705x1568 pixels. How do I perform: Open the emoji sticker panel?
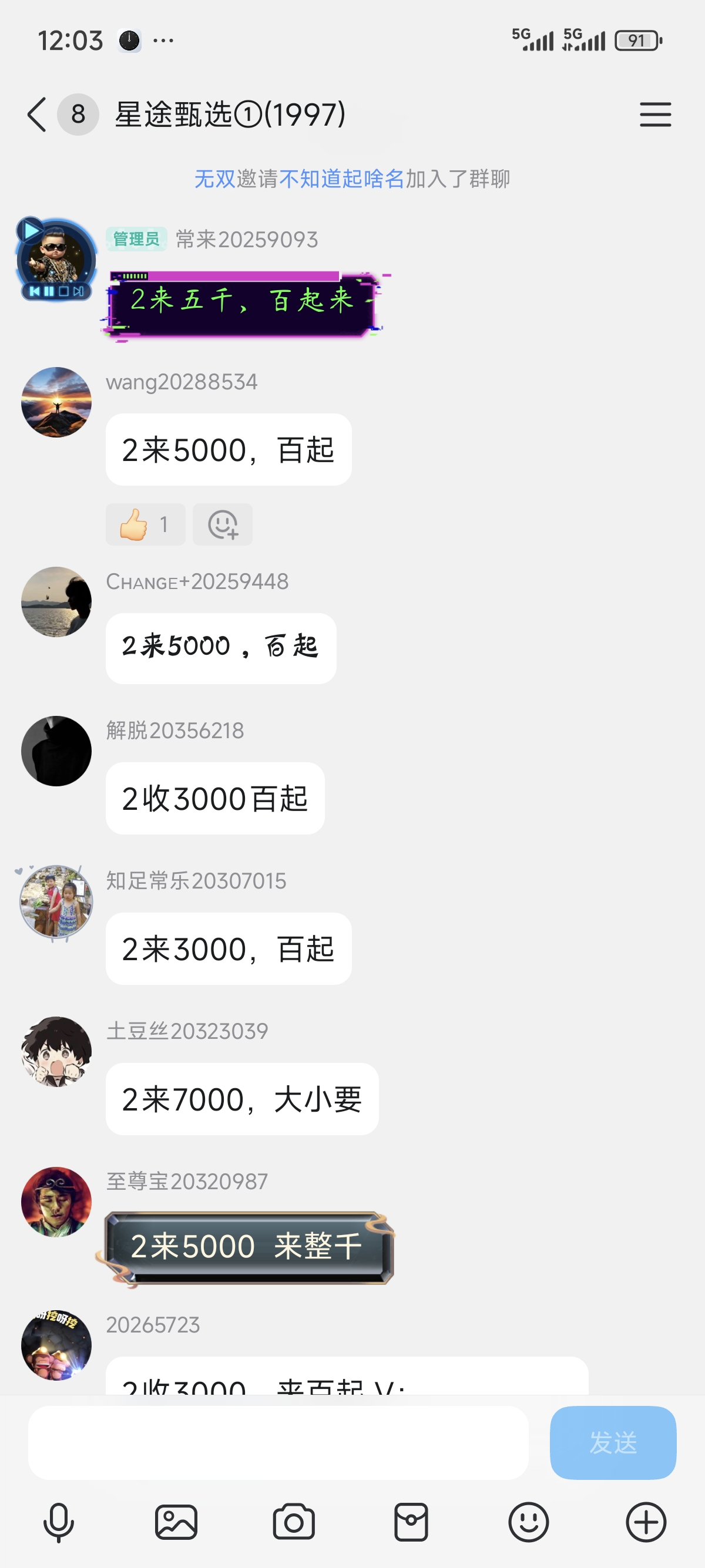pyautogui.click(x=528, y=1522)
